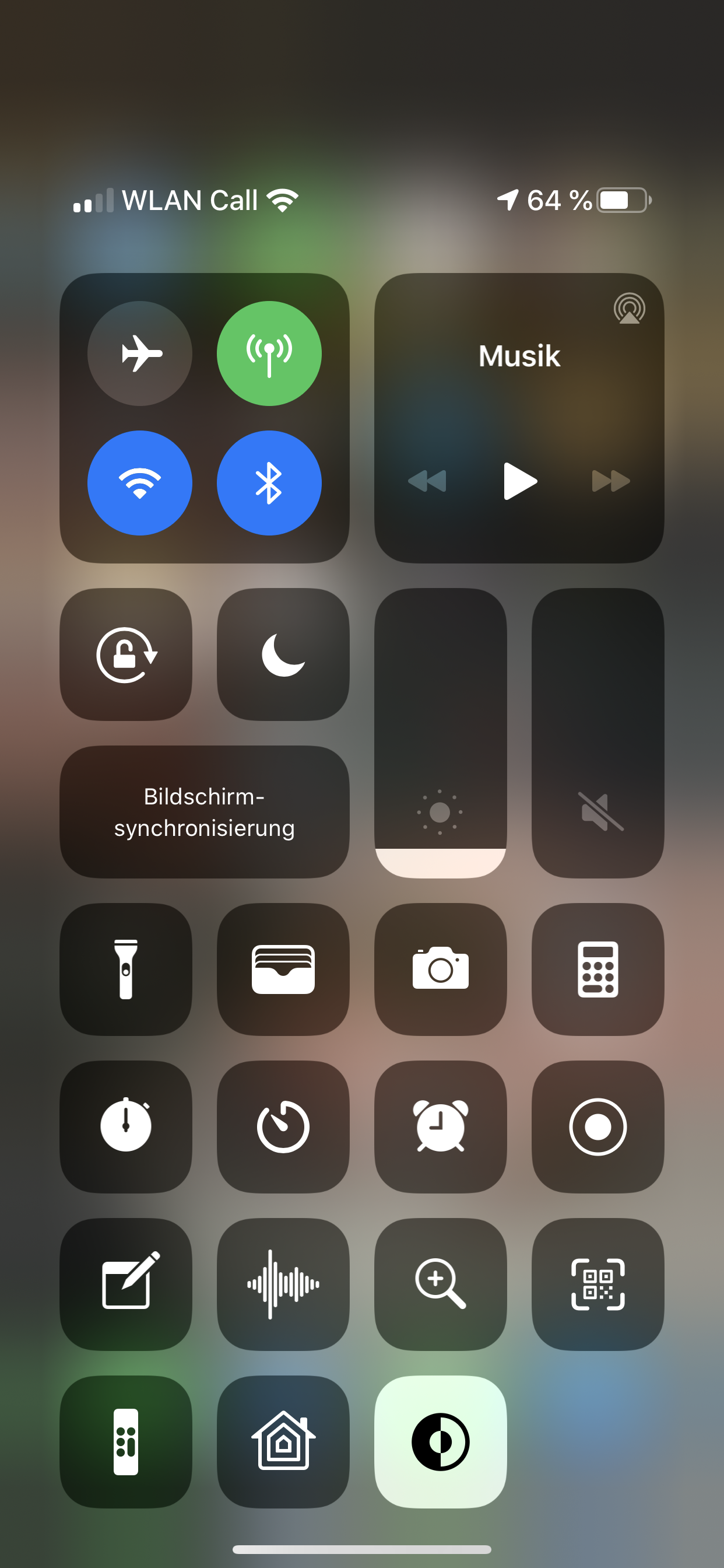Open AirPlay output options
Viewport: 724px width, 1568px height.
coord(629,309)
